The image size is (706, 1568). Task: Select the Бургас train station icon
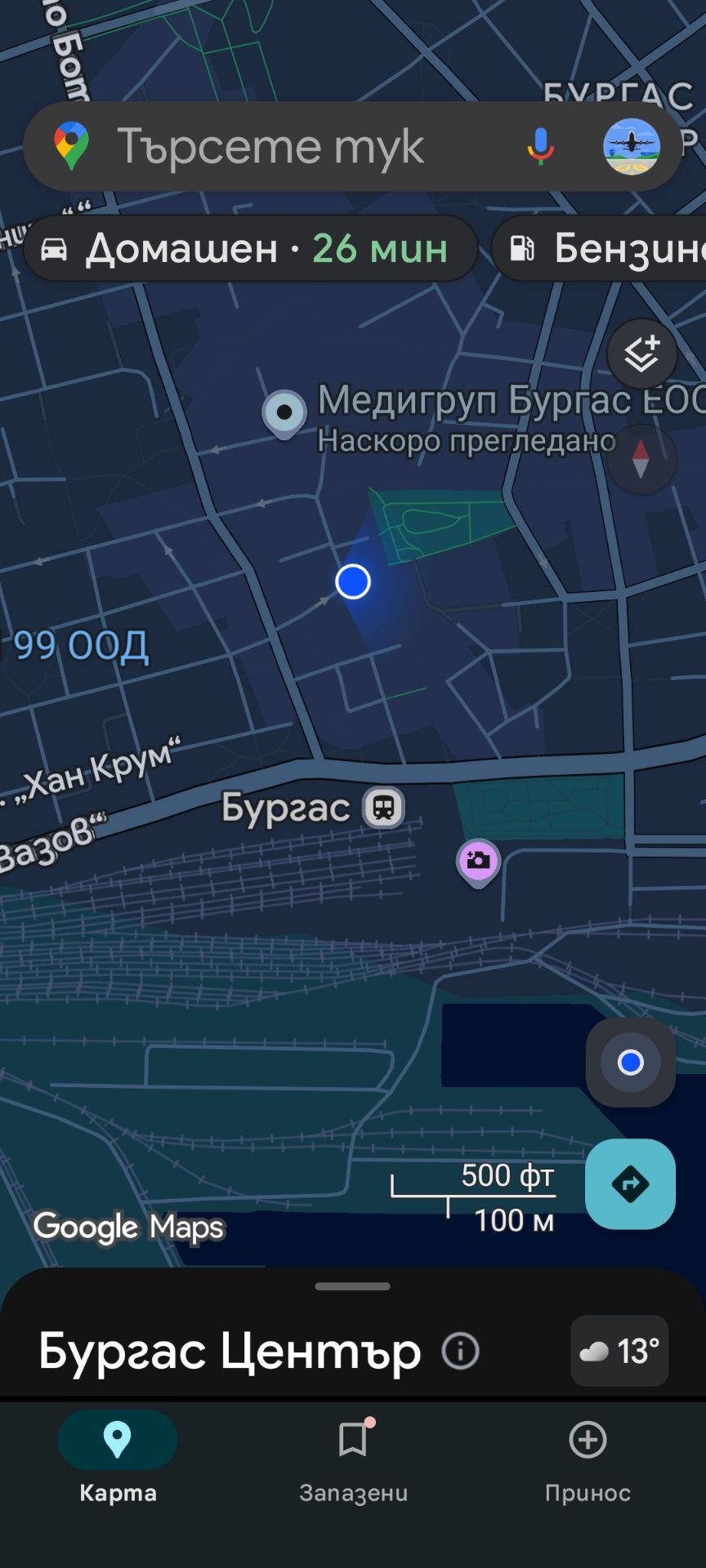(x=382, y=807)
